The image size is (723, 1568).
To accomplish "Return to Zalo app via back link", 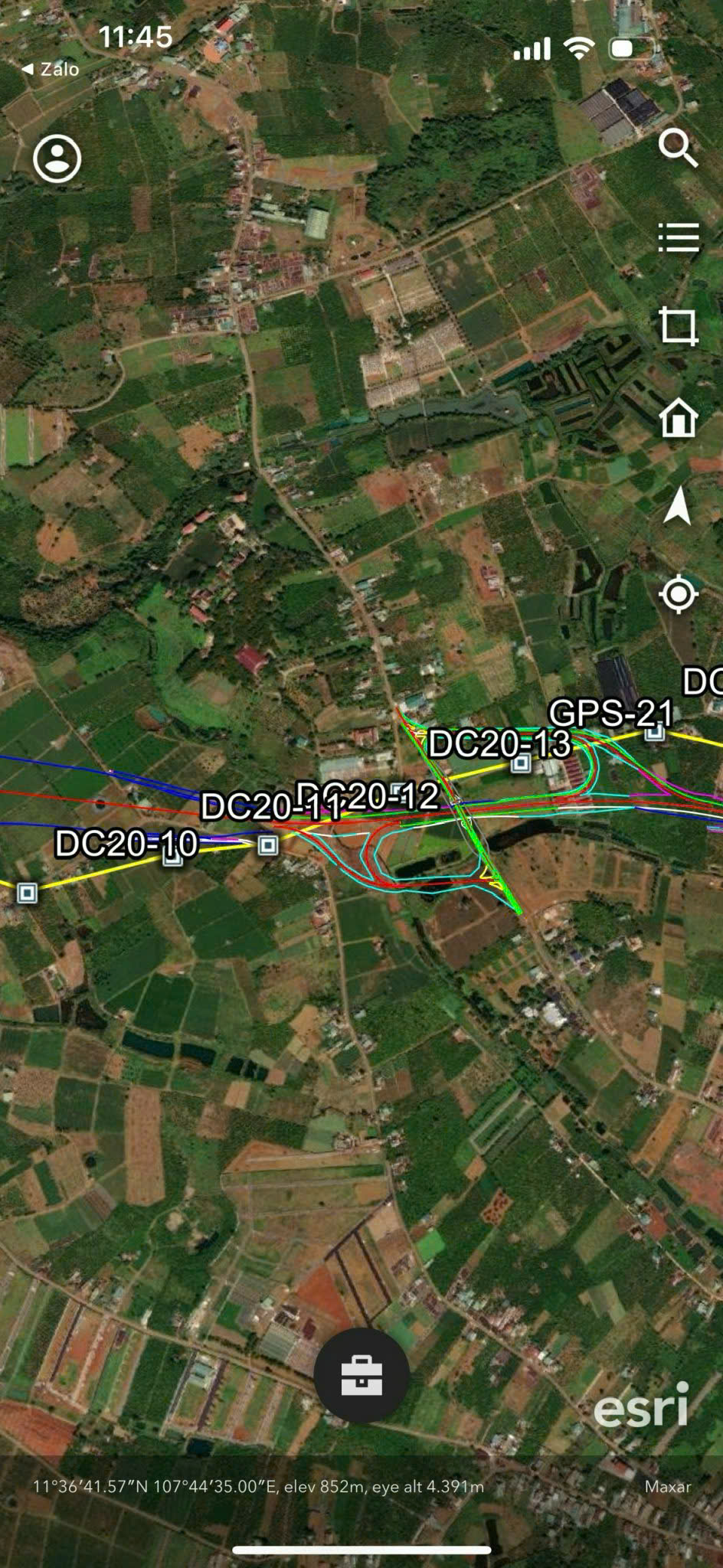I will (51, 69).
